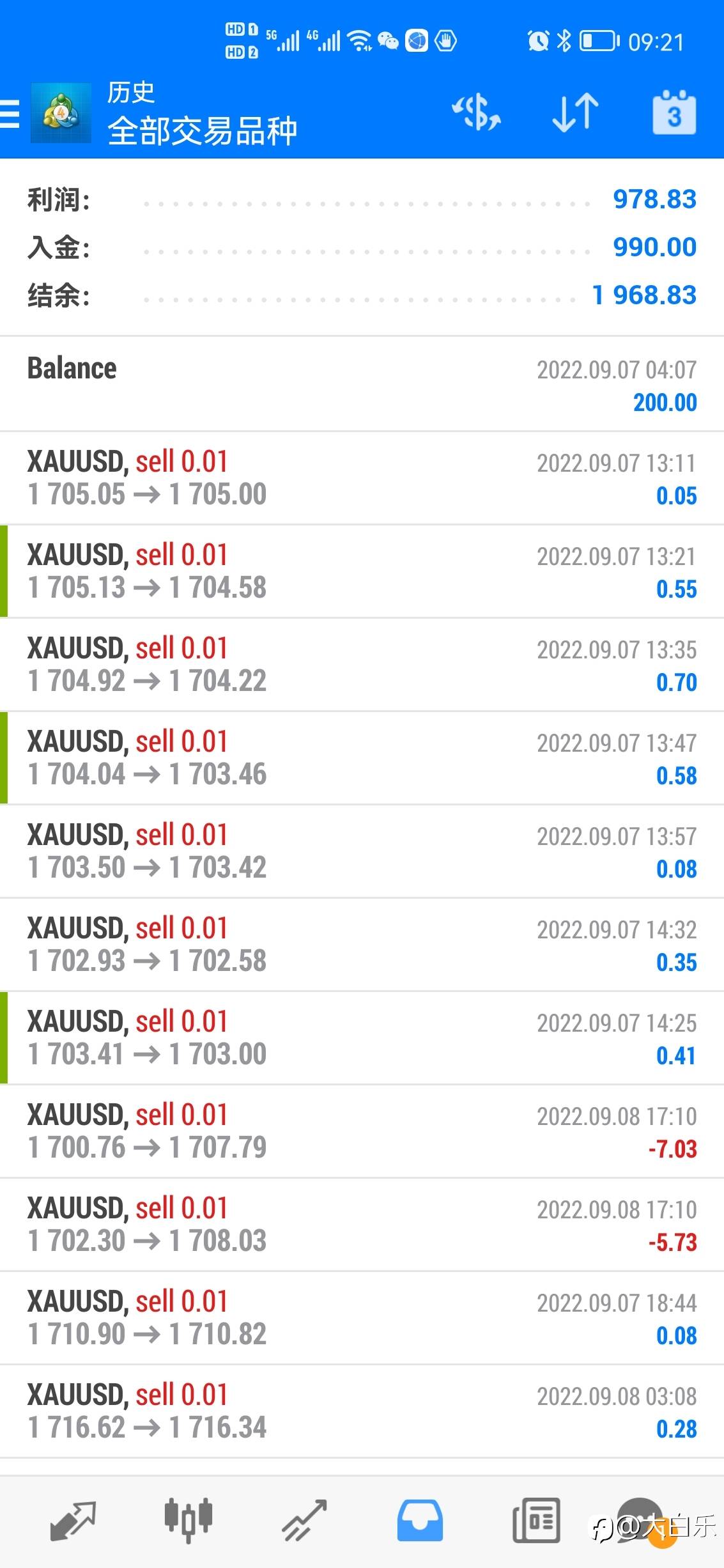
Task: Open the symbol filter currency icon
Action: pos(476,113)
